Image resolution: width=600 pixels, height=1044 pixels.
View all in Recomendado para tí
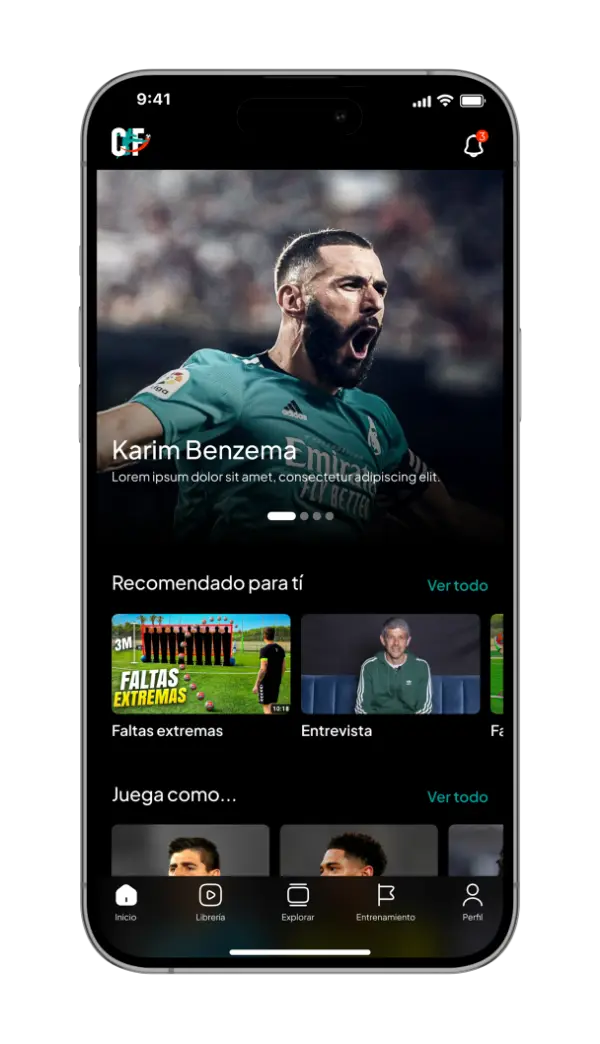pos(457,586)
